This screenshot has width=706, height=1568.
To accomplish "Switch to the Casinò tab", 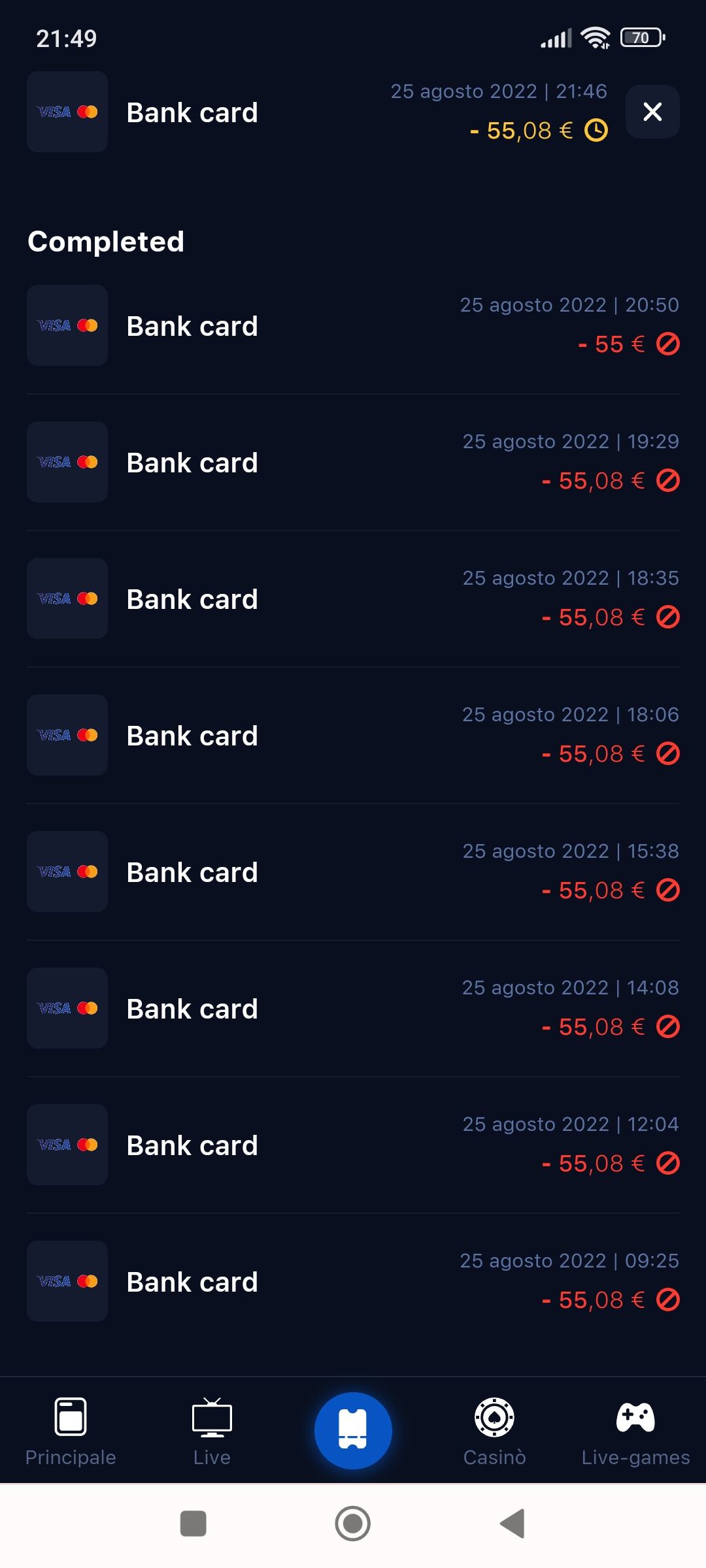I will (x=494, y=1431).
